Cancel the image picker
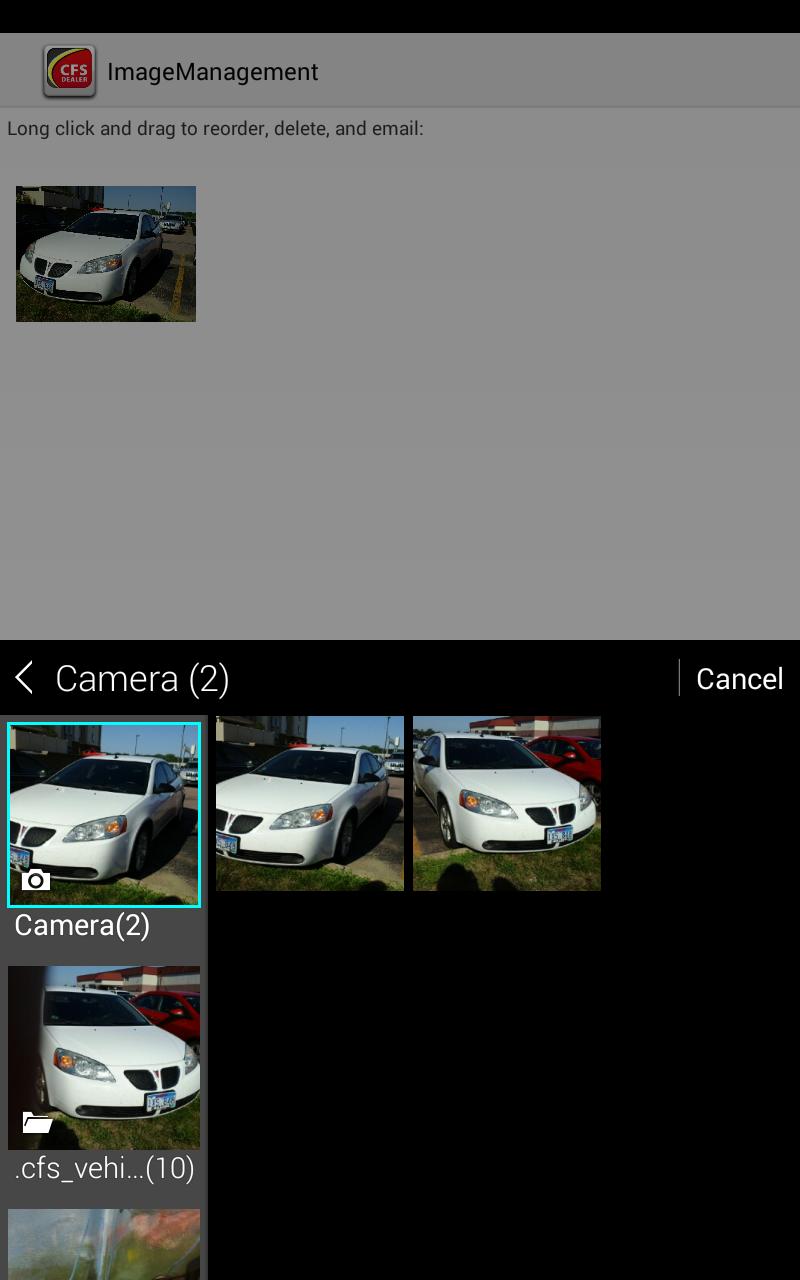This screenshot has width=800, height=1280. click(739, 679)
